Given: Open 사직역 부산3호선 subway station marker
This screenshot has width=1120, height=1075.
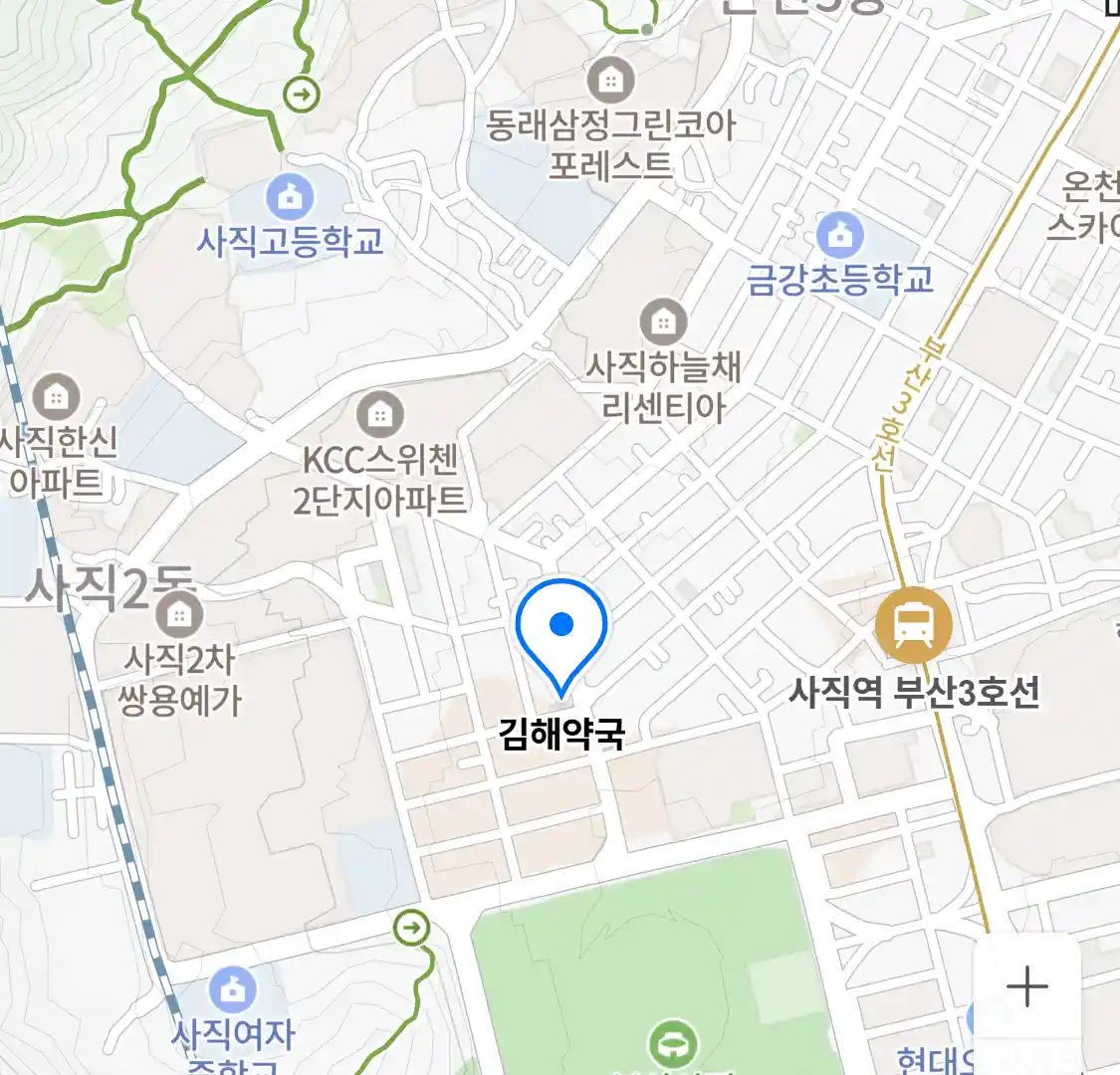Looking at the screenshot, I should (x=913, y=624).
